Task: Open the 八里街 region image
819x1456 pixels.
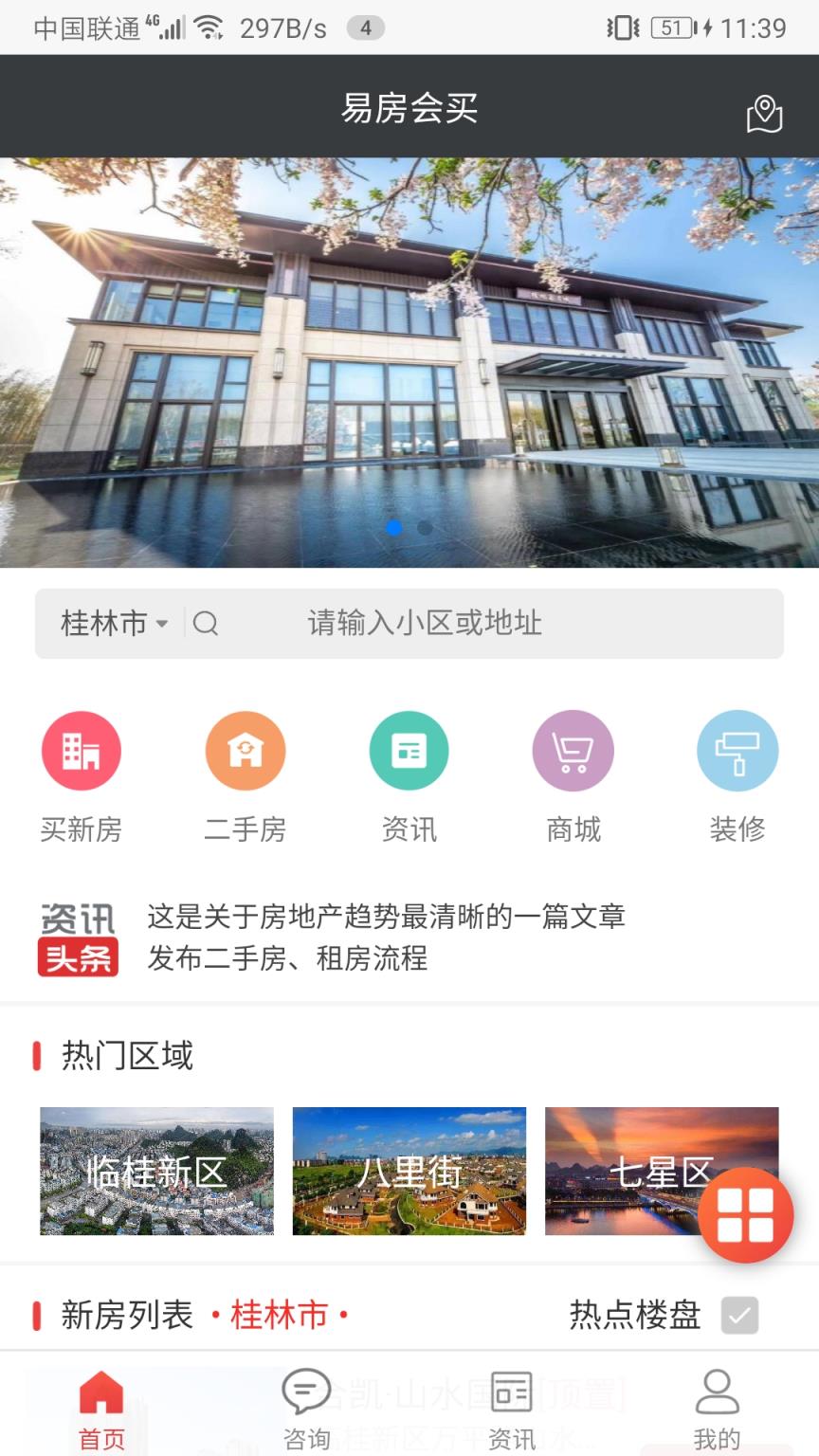Action: tap(409, 1171)
